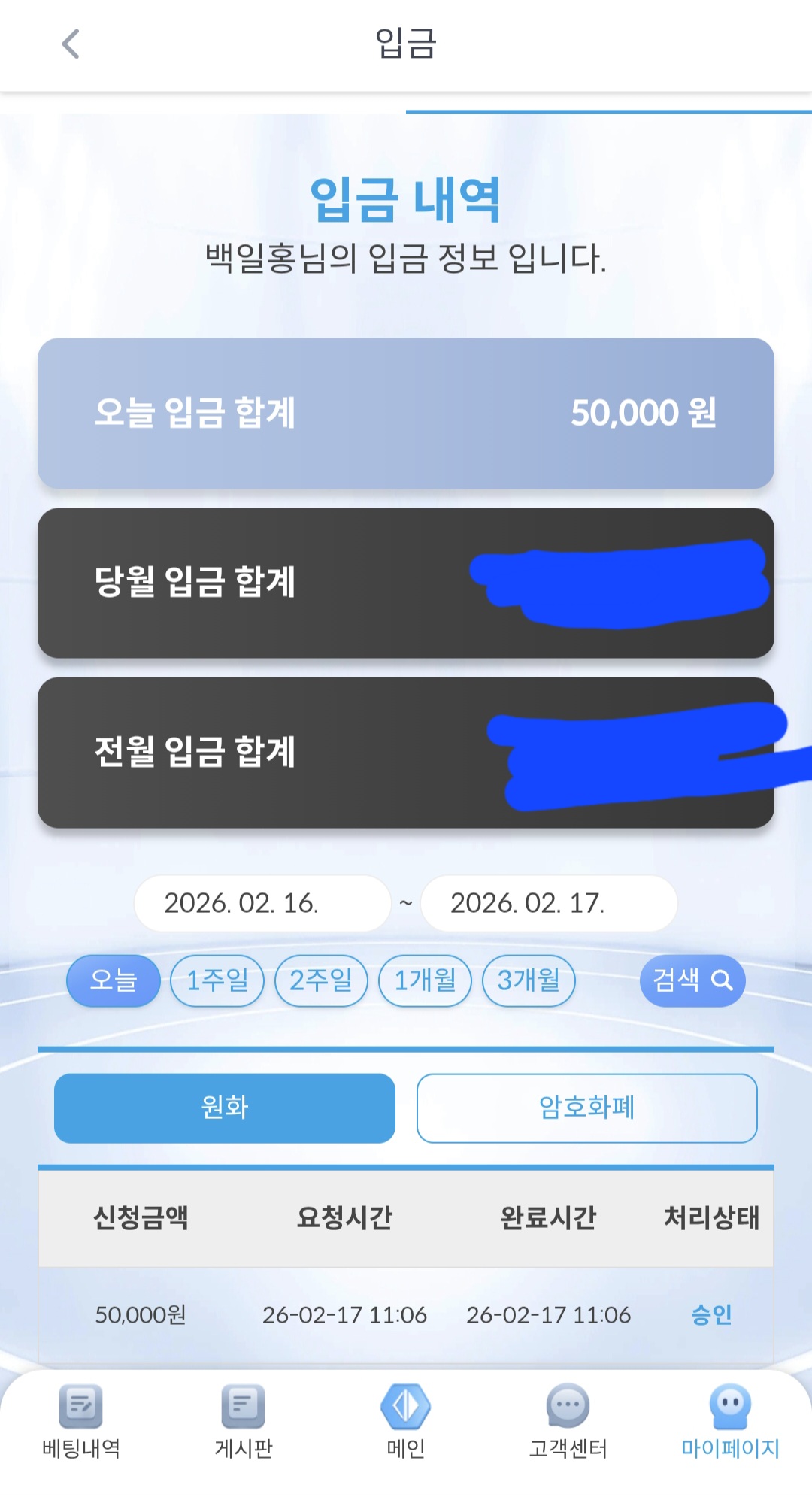The width and height of the screenshot is (812, 1497).
Task: Open 베팅내역 in the bottom navigation
Action: click(81, 1421)
